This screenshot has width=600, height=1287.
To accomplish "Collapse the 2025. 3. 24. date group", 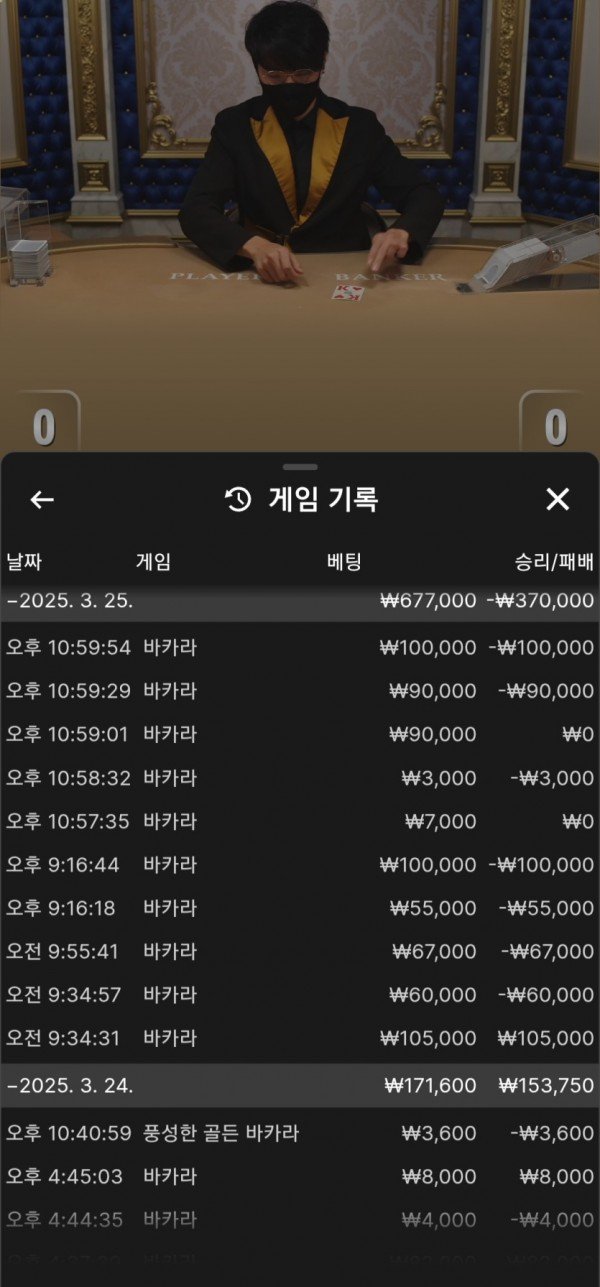I will click(70, 1085).
